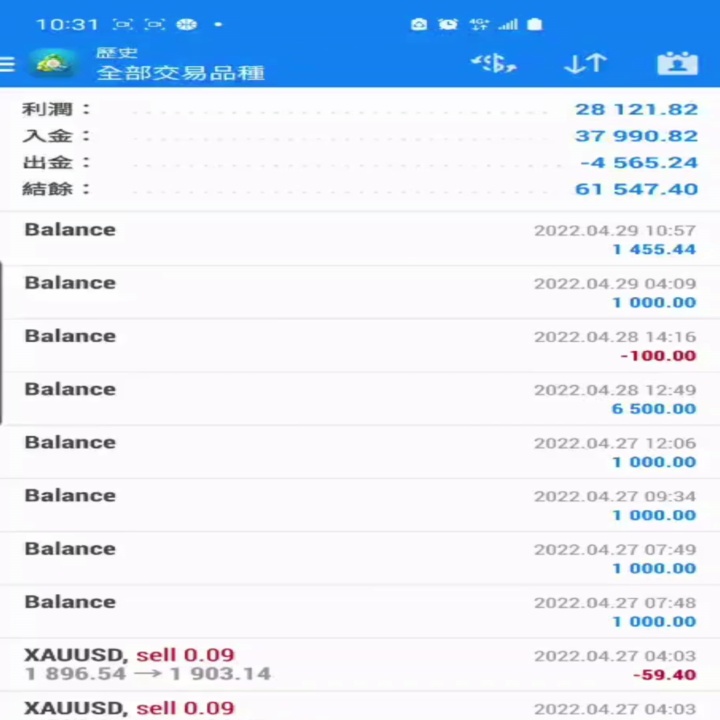View Balance entry dated 2022.04.27 09:34
The image size is (720, 720).
(360, 505)
